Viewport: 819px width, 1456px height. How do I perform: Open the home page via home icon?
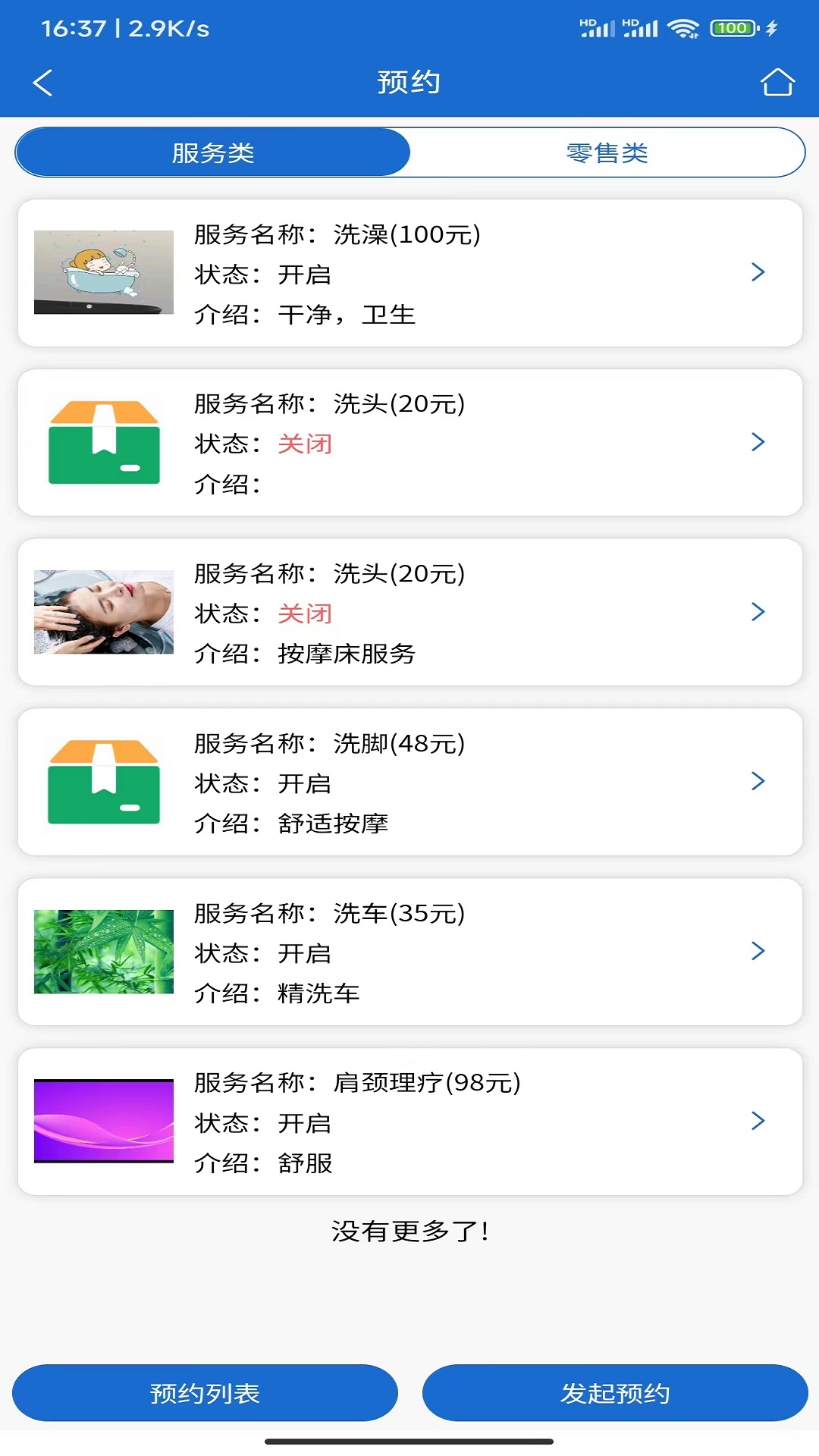(777, 82)
